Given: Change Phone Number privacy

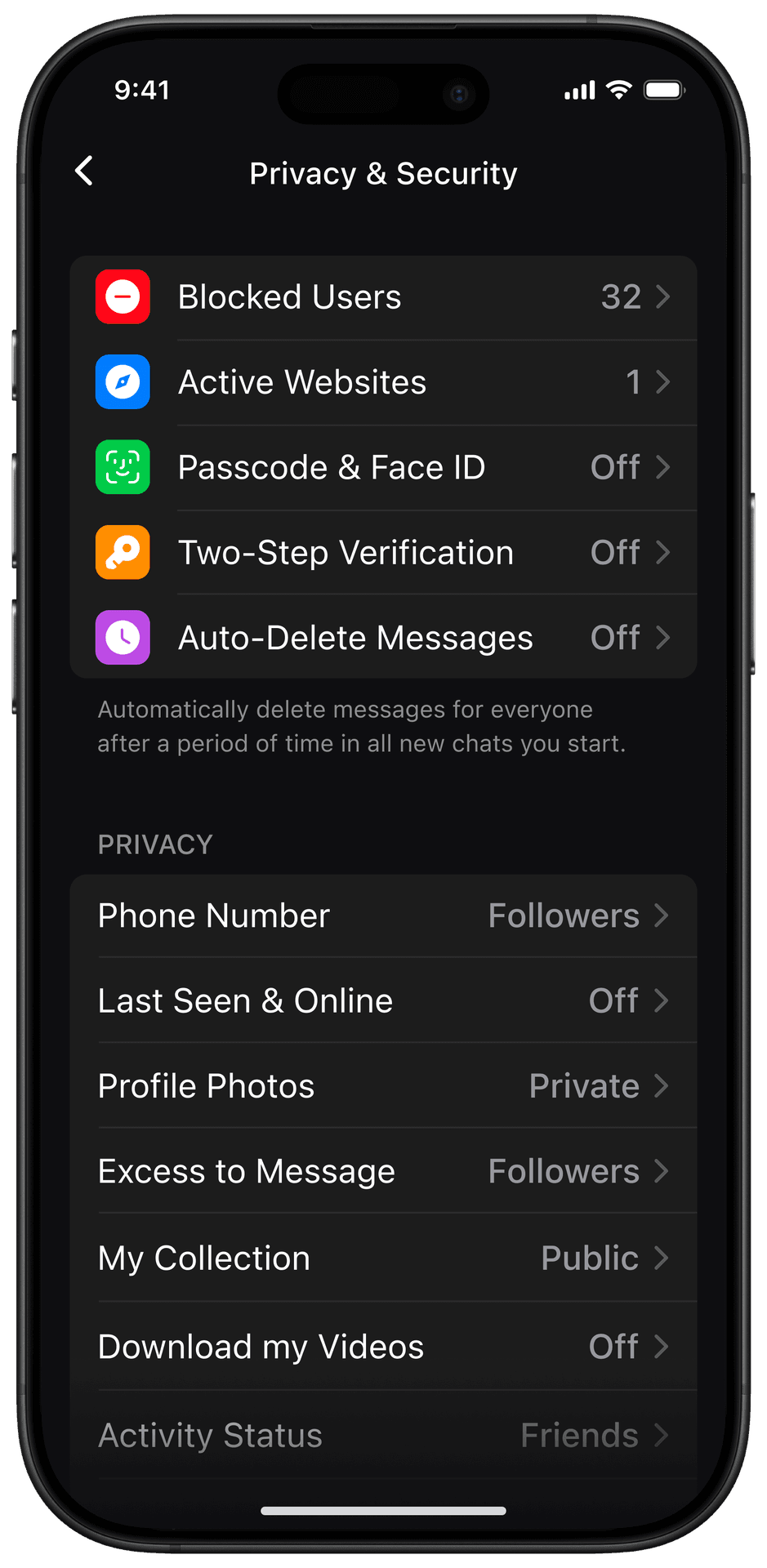Looking at the screenshot, I should click(382, 915).
